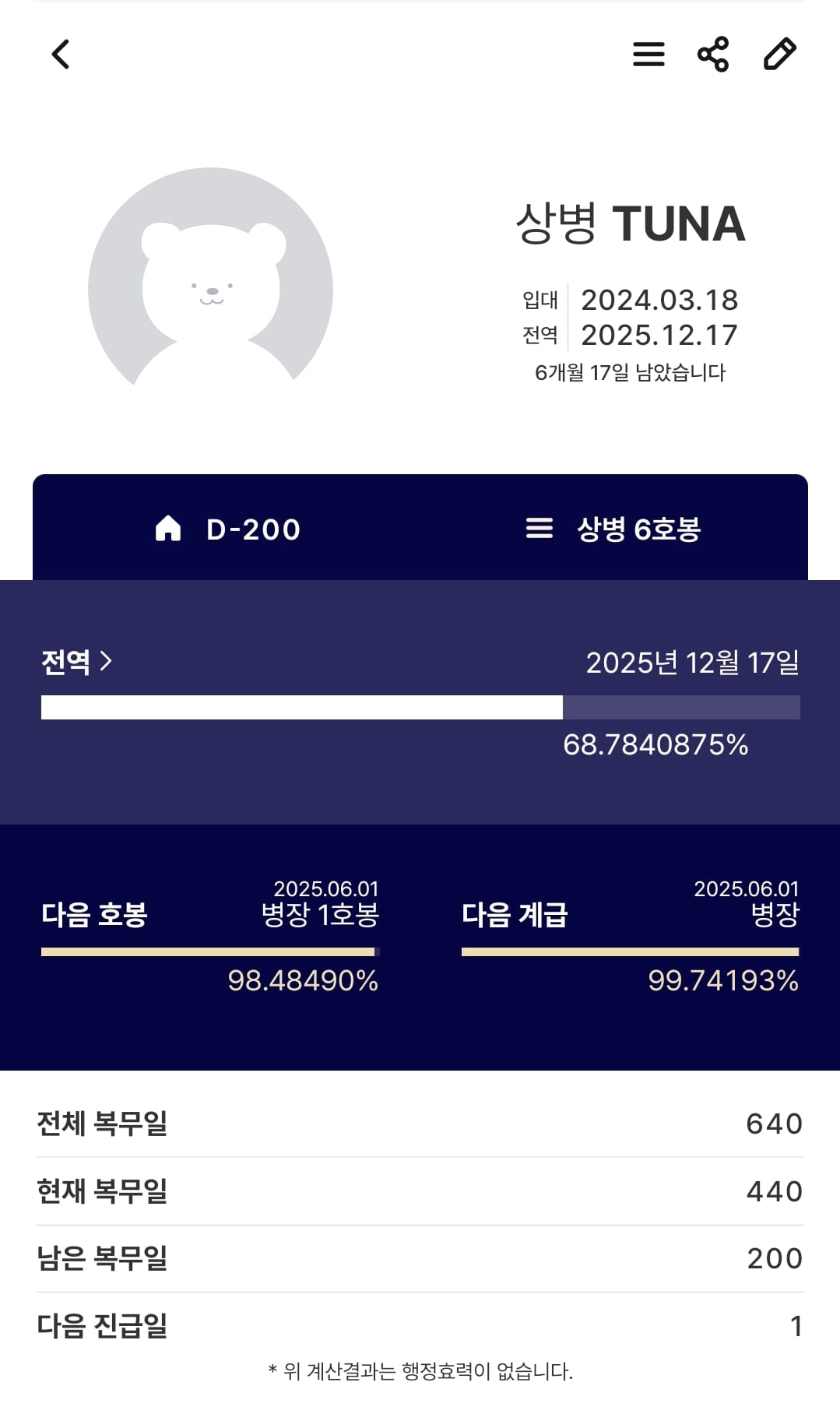Switch to the 상병 6호봉 tab
Viewport: 840px width, 1428px height.
613,529
